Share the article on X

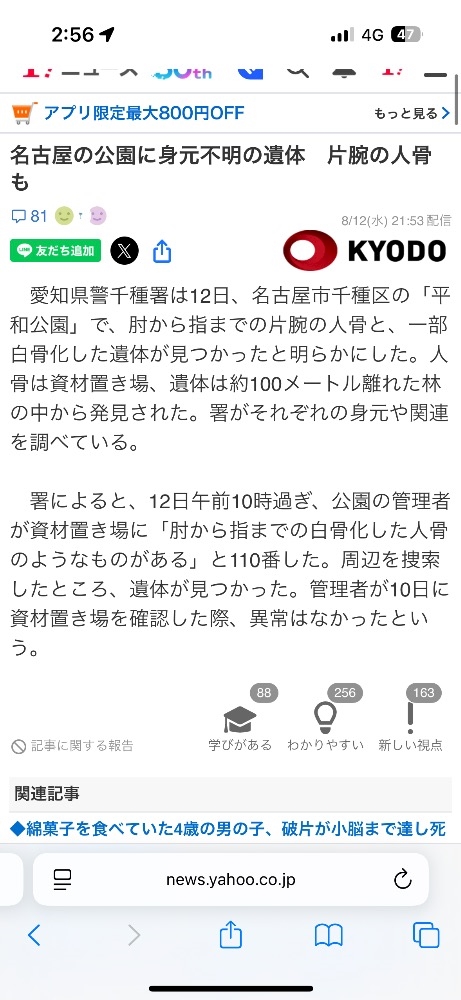click(124, 251)
